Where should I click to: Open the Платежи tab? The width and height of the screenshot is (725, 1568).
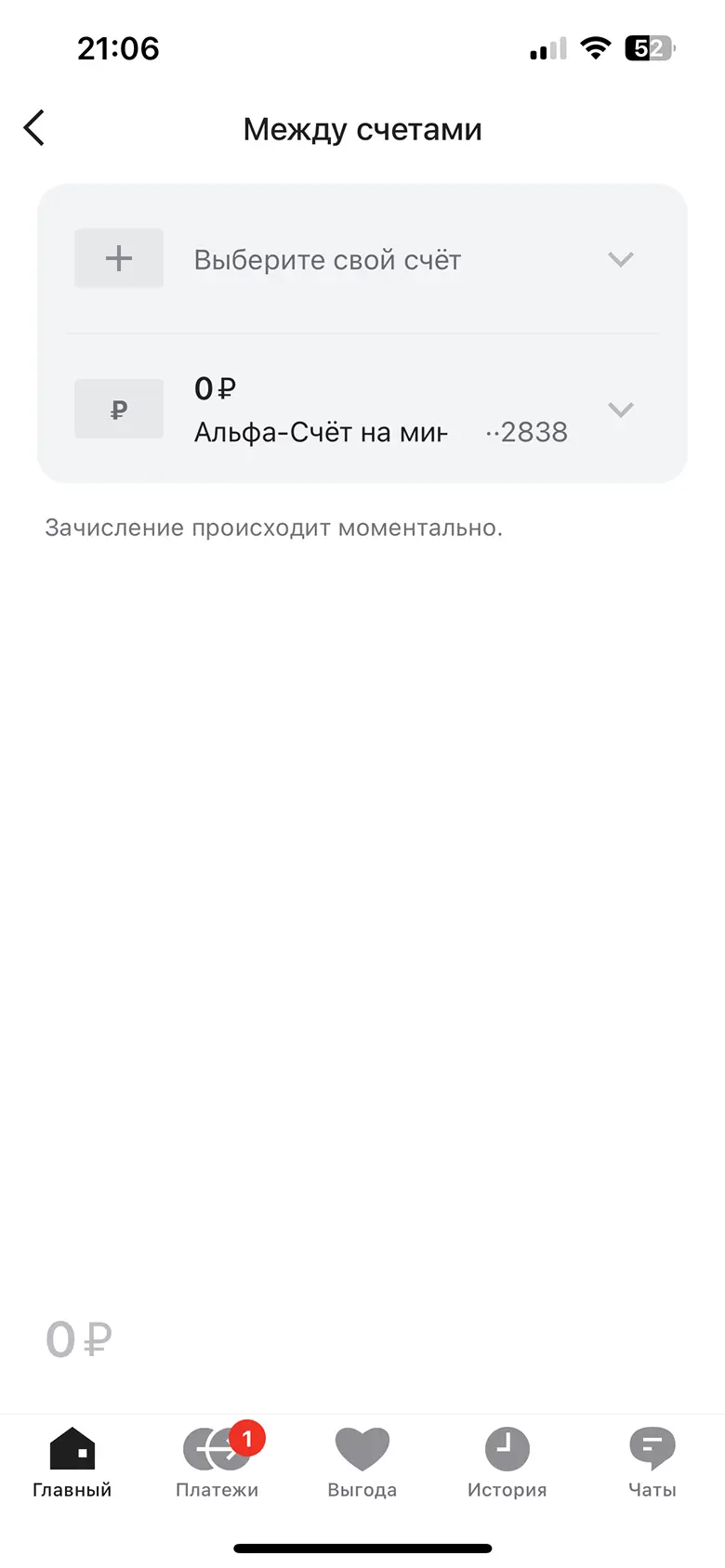tap(217, 1463)
